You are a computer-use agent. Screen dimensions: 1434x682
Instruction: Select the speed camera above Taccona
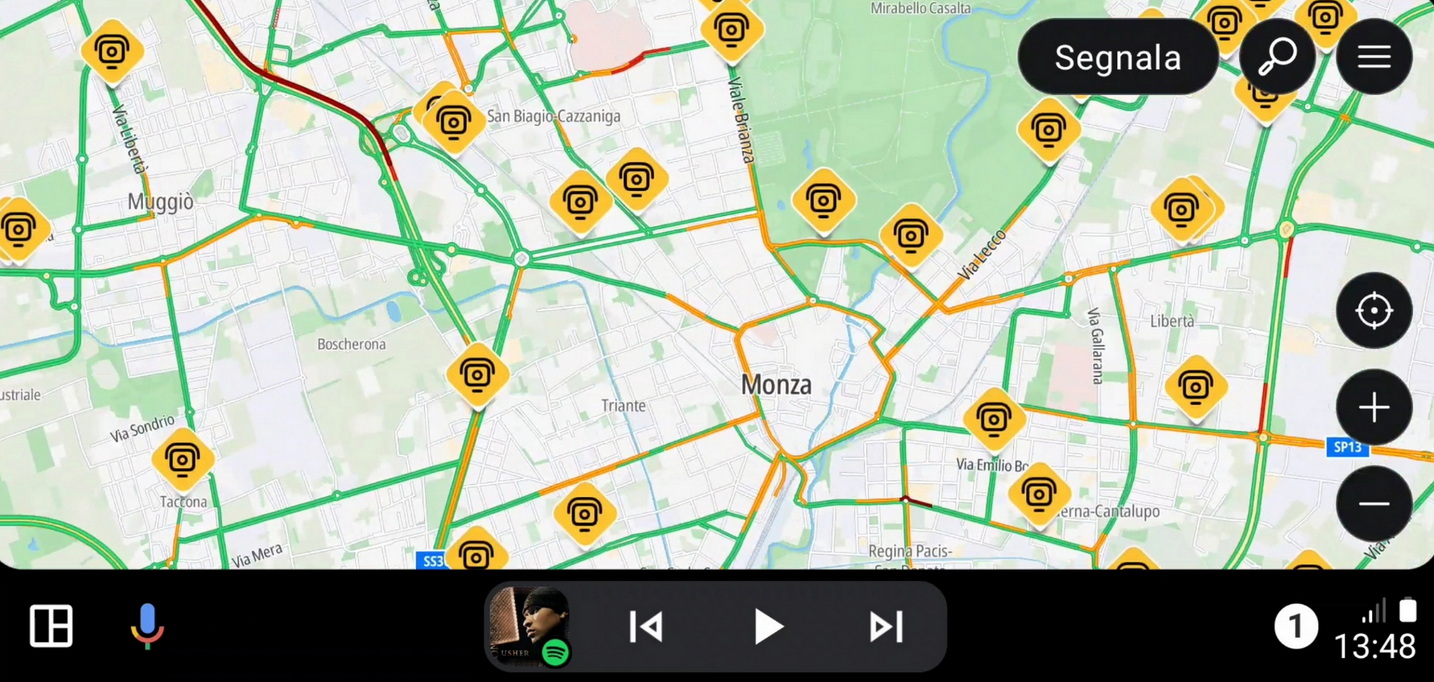click(x=183, y=459)
